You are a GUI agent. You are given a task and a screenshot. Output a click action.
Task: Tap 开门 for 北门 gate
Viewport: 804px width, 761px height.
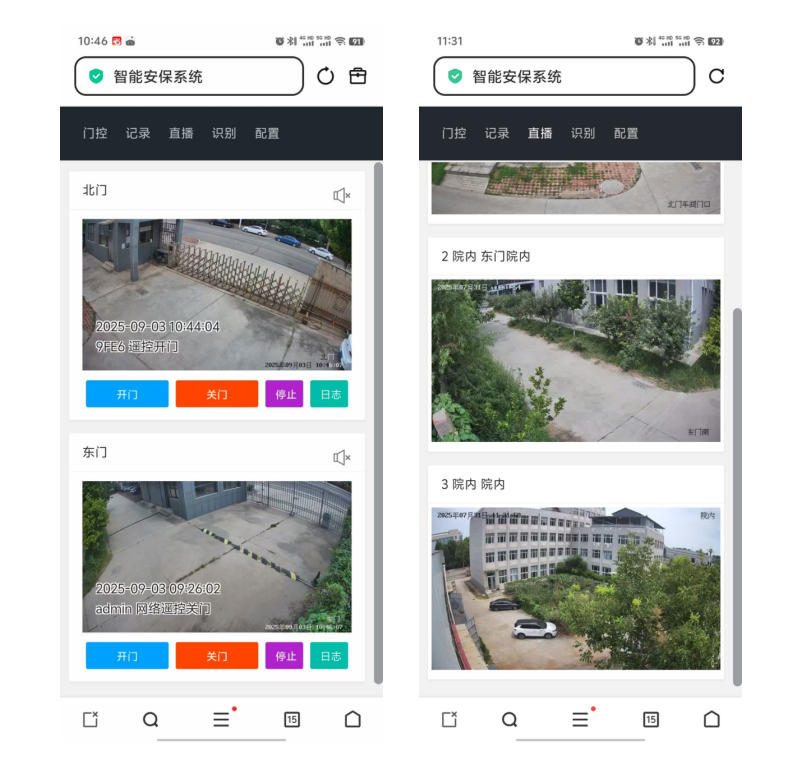pos(127,394)
